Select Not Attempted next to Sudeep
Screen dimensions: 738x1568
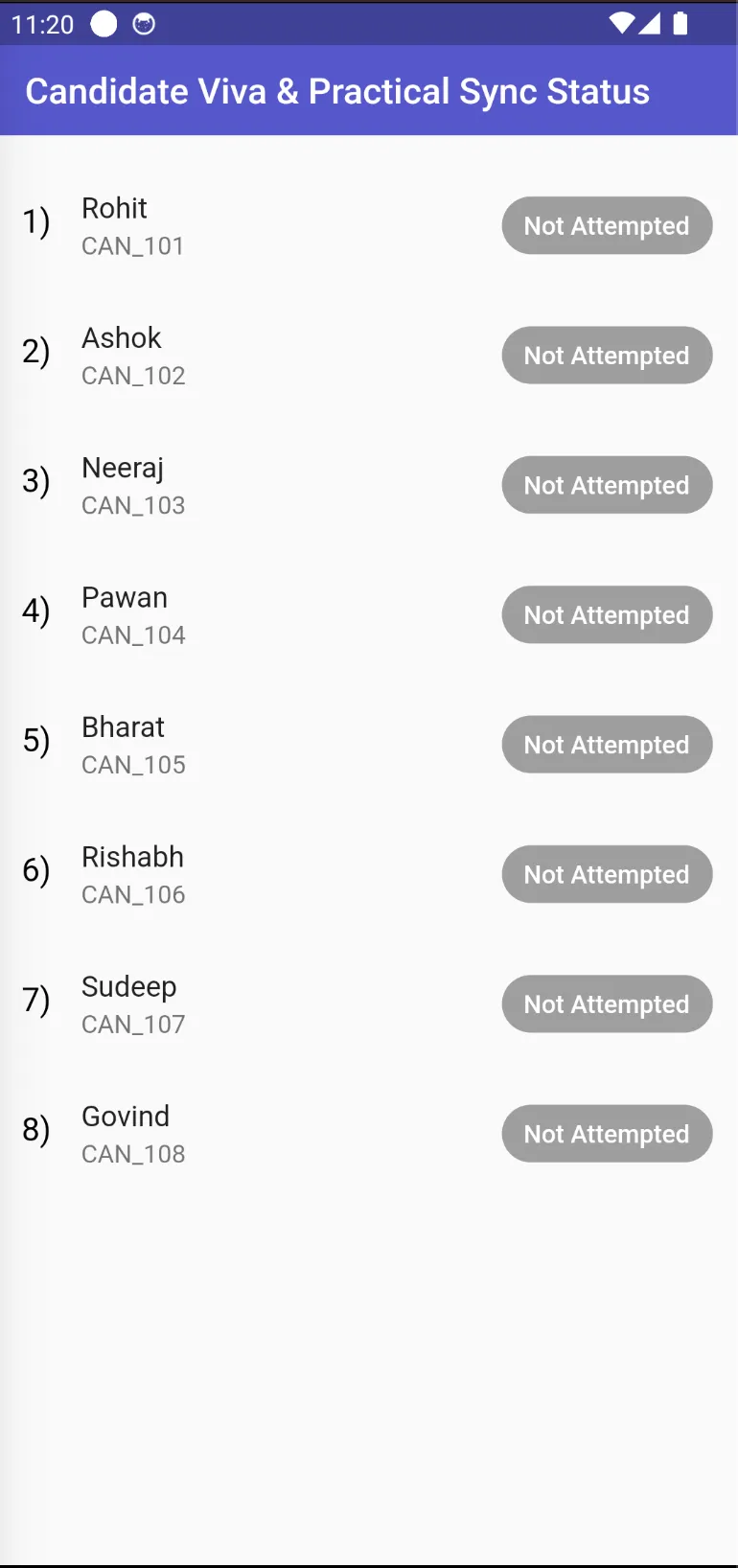[607, 1004]
